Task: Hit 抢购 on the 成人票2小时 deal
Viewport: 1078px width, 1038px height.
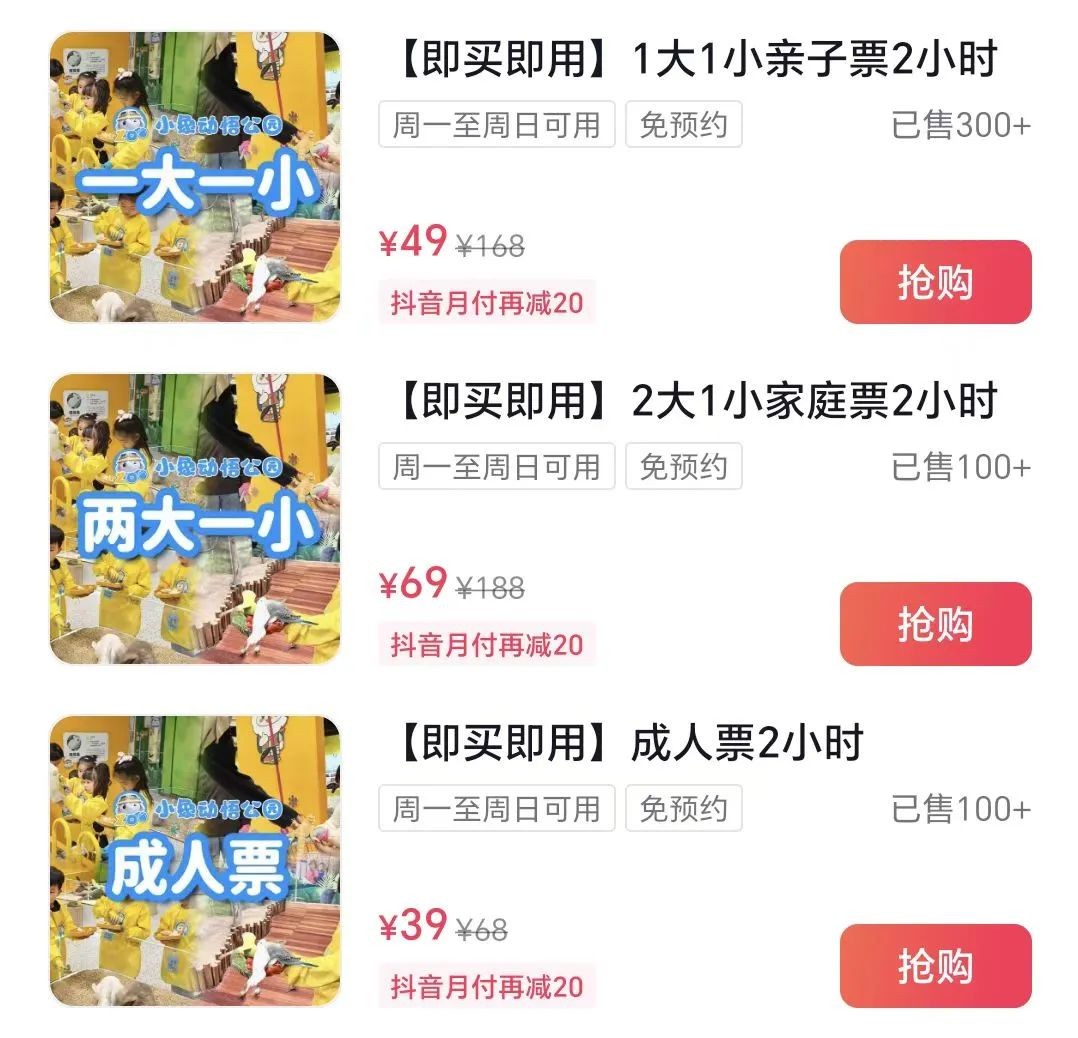Action: pyautogui.click(x=935, y=966)
